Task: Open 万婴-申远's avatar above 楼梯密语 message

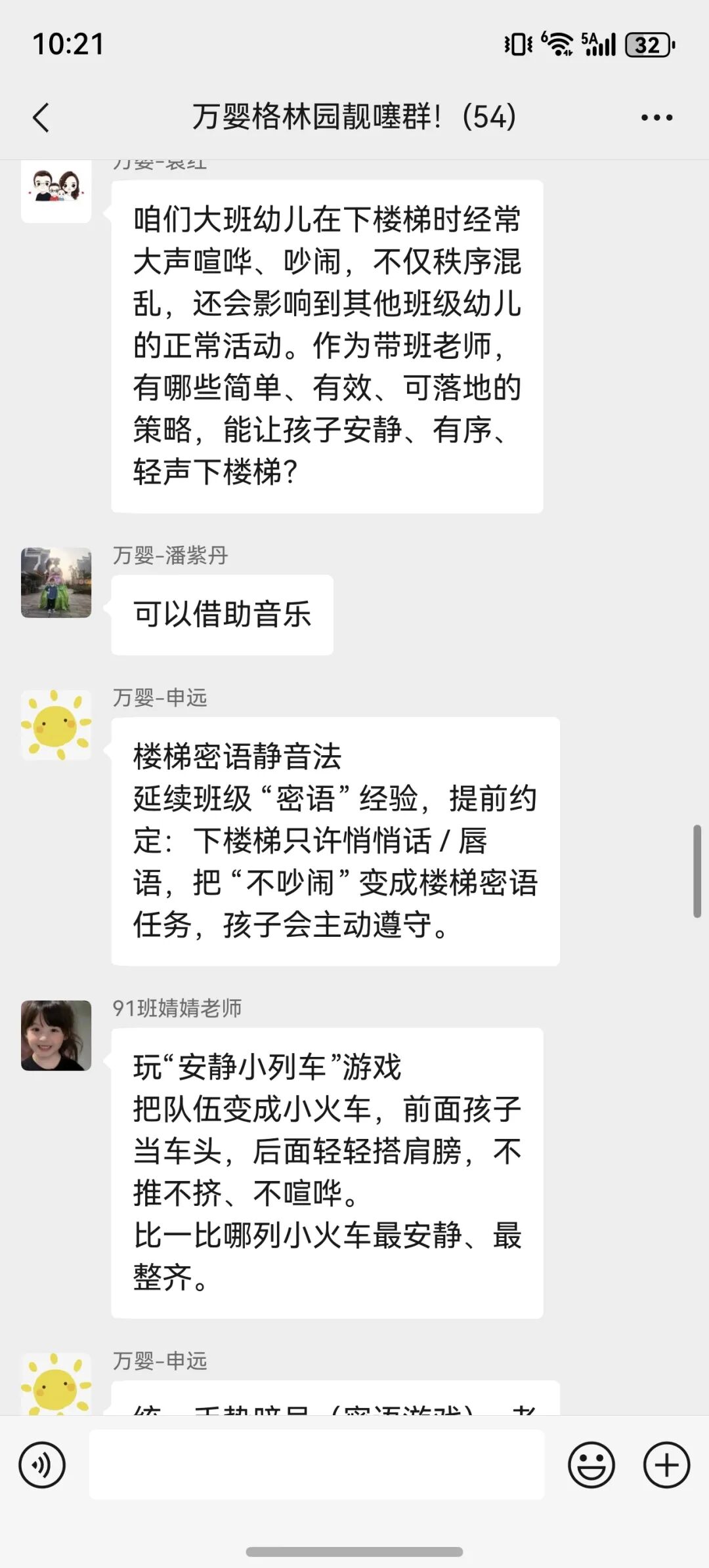Action: tap(56, 725)
